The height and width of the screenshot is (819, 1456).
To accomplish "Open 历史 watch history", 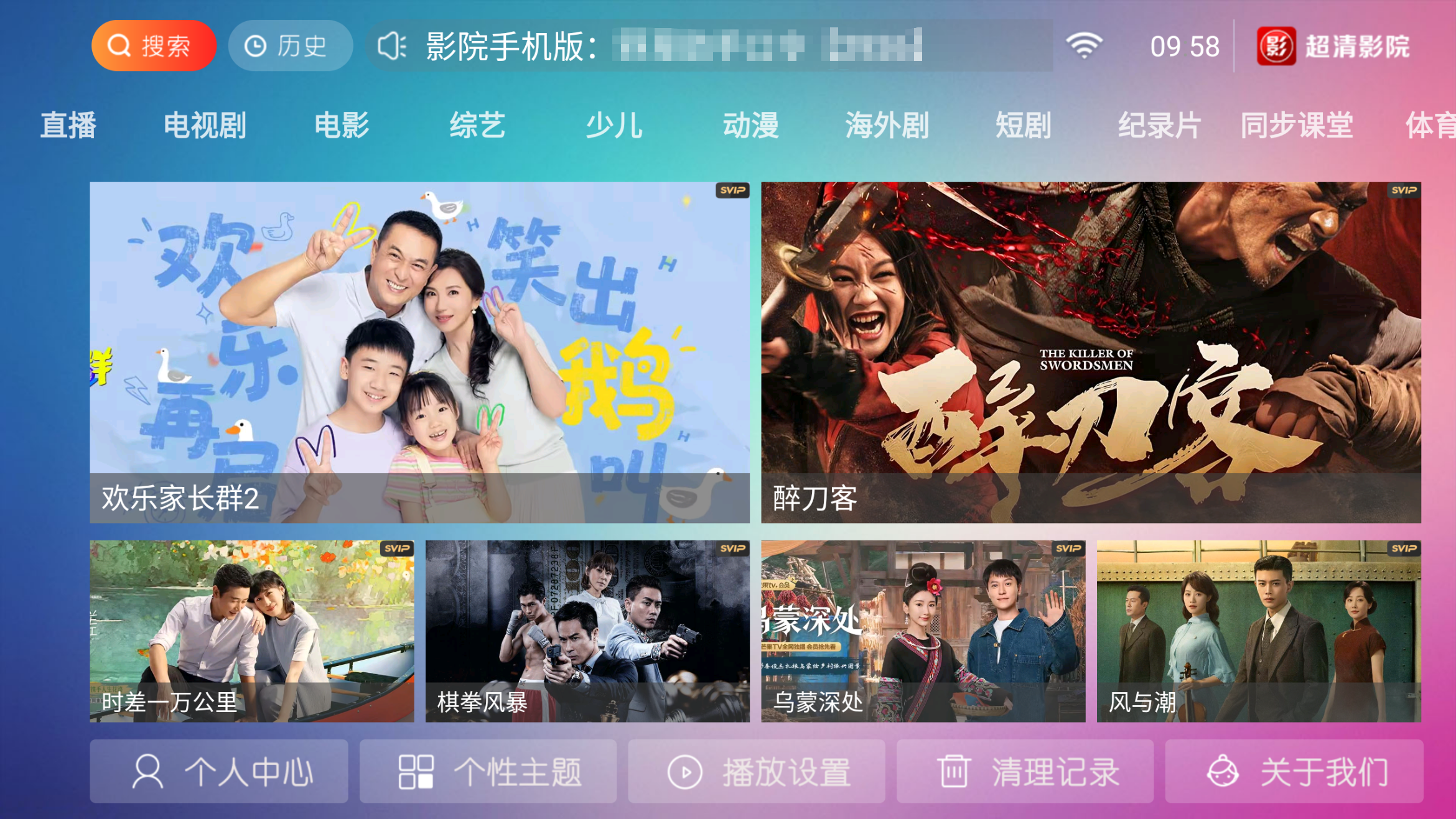I will (290, 46).
